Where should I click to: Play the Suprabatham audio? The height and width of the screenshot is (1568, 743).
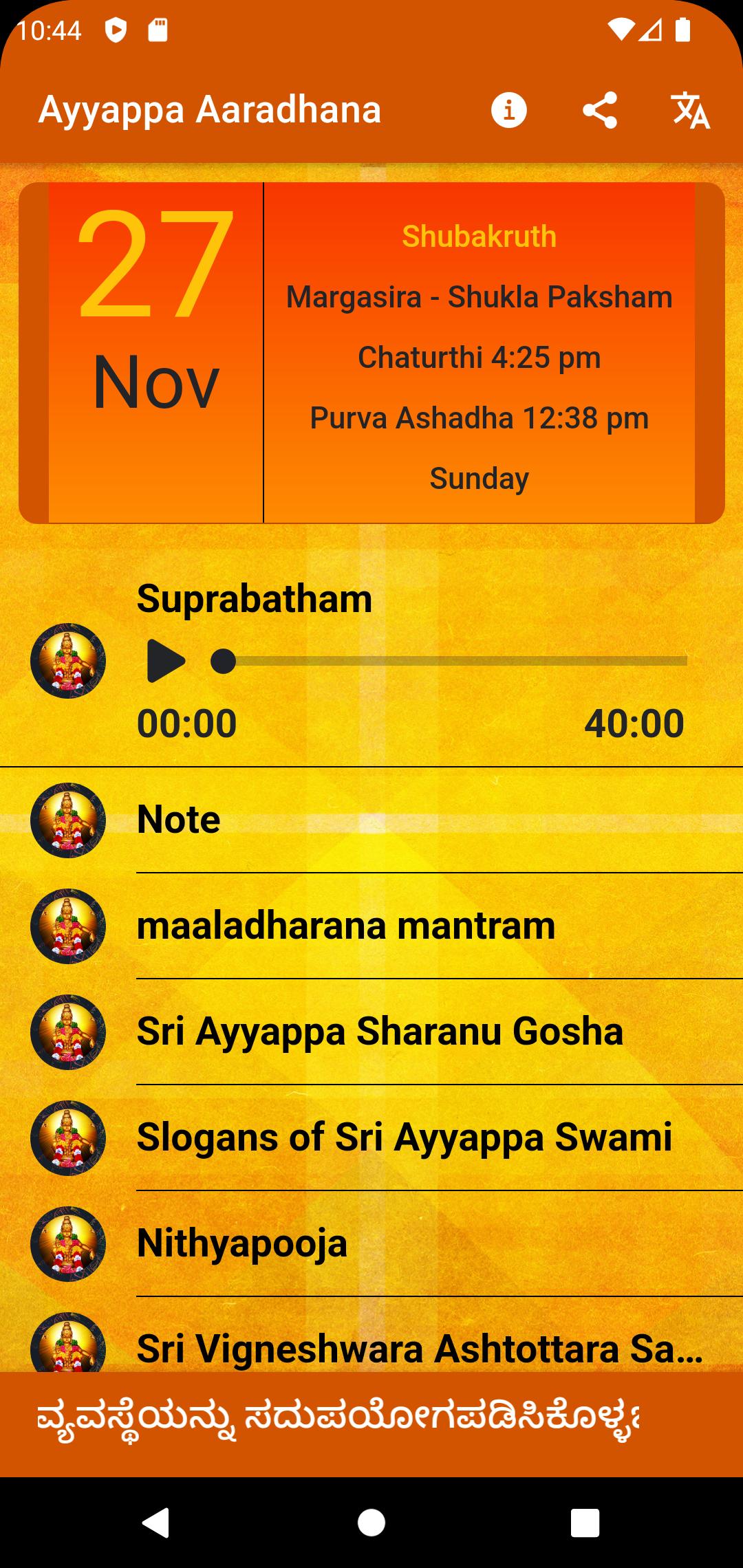click(x=166, y=661)
